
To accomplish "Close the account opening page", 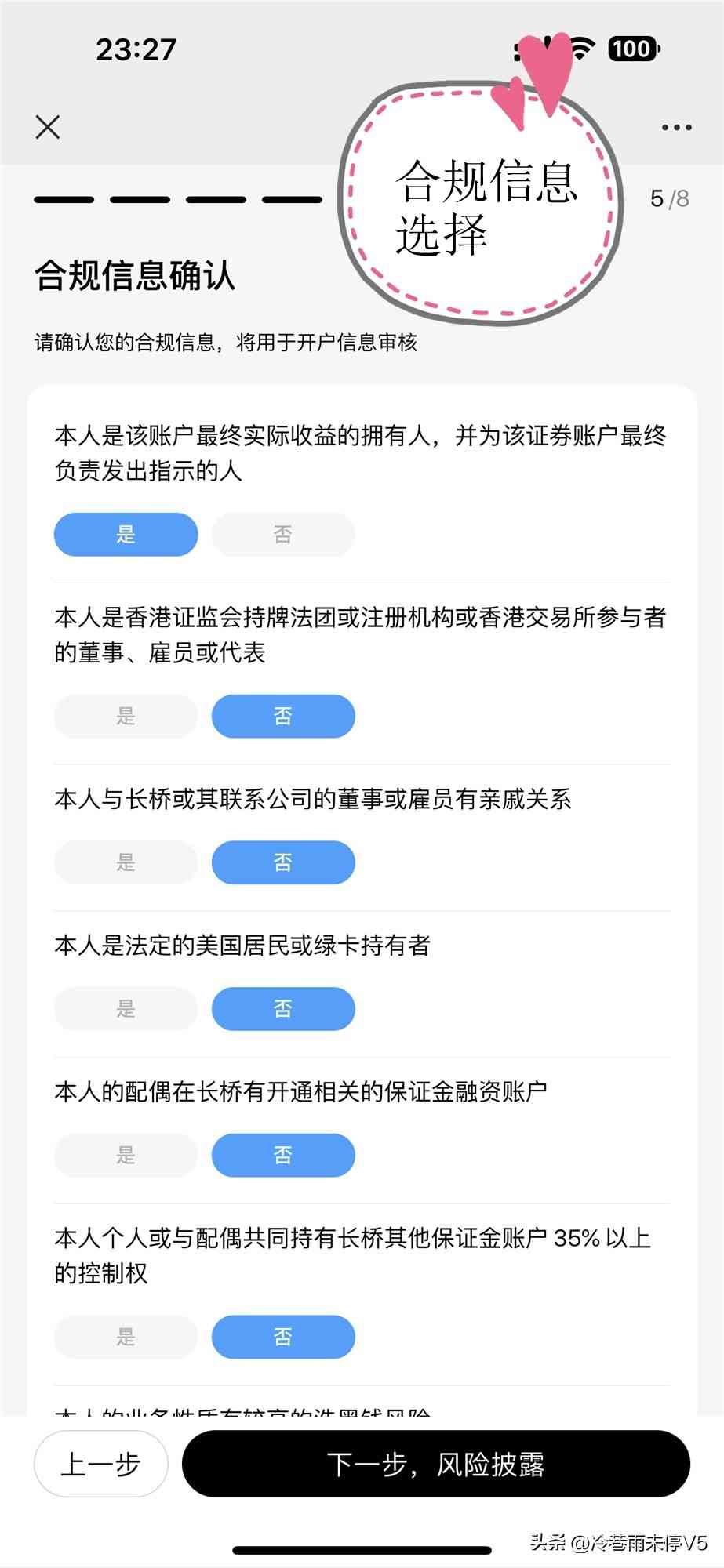I will (48, 127).
